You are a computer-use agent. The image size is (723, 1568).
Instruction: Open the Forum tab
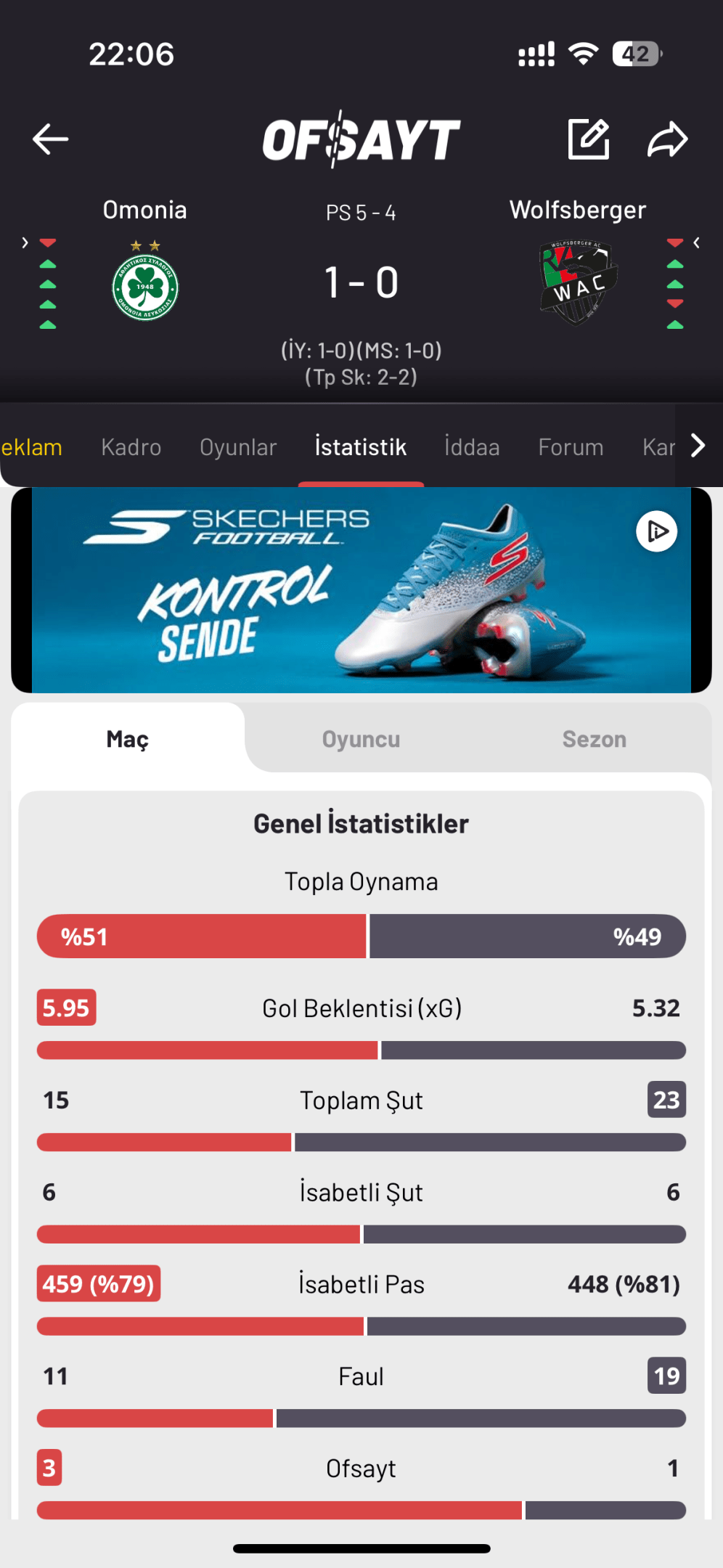click(x=571, y=447)
